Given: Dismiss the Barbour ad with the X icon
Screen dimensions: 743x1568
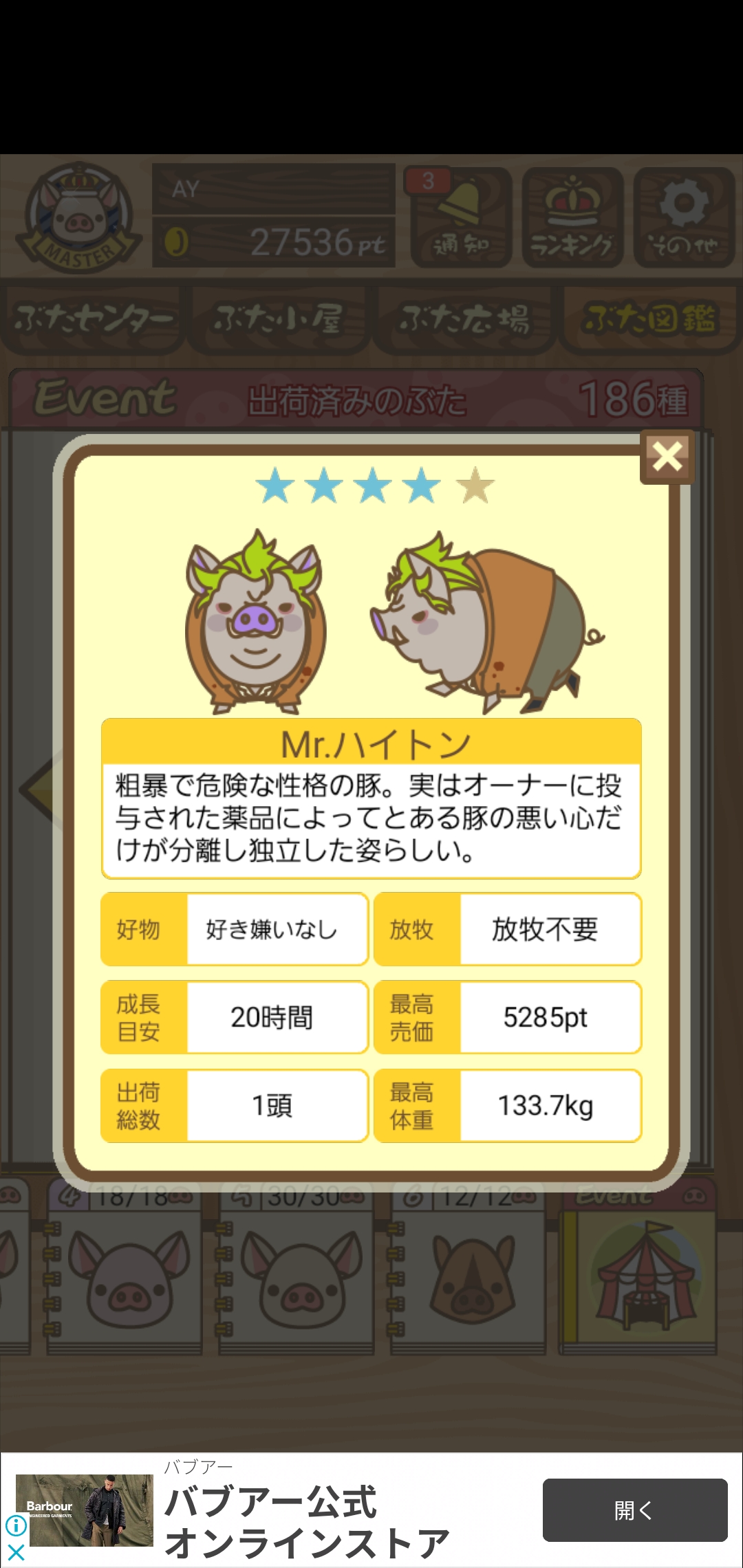Looking at the screenshot, I should 16,1552.
